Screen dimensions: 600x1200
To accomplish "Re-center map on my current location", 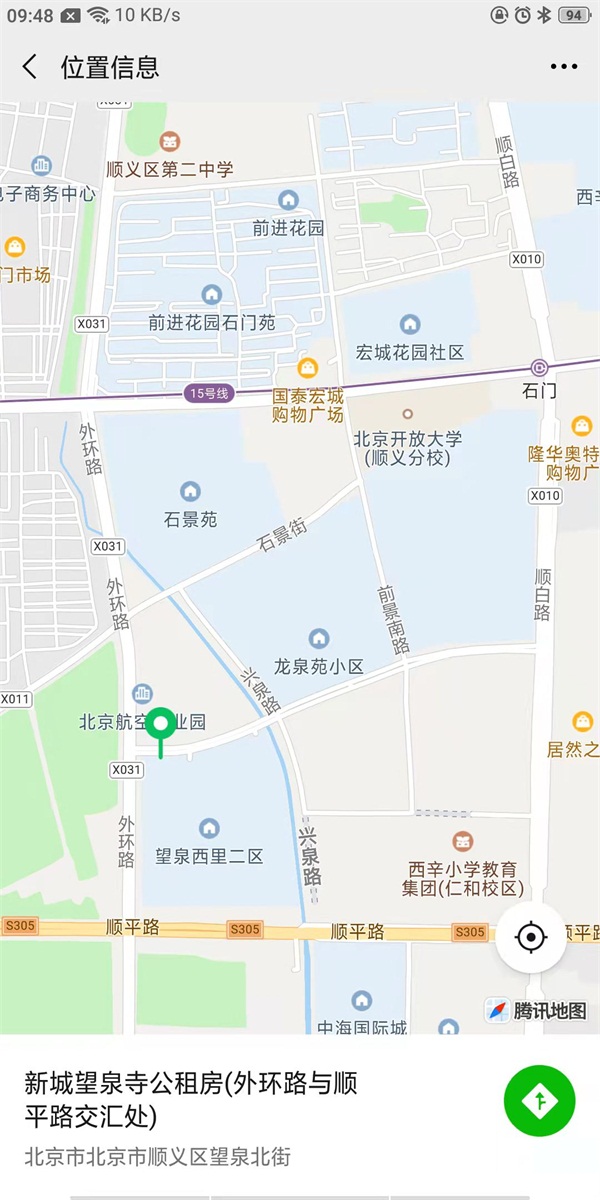I will [x=531, y=938].
